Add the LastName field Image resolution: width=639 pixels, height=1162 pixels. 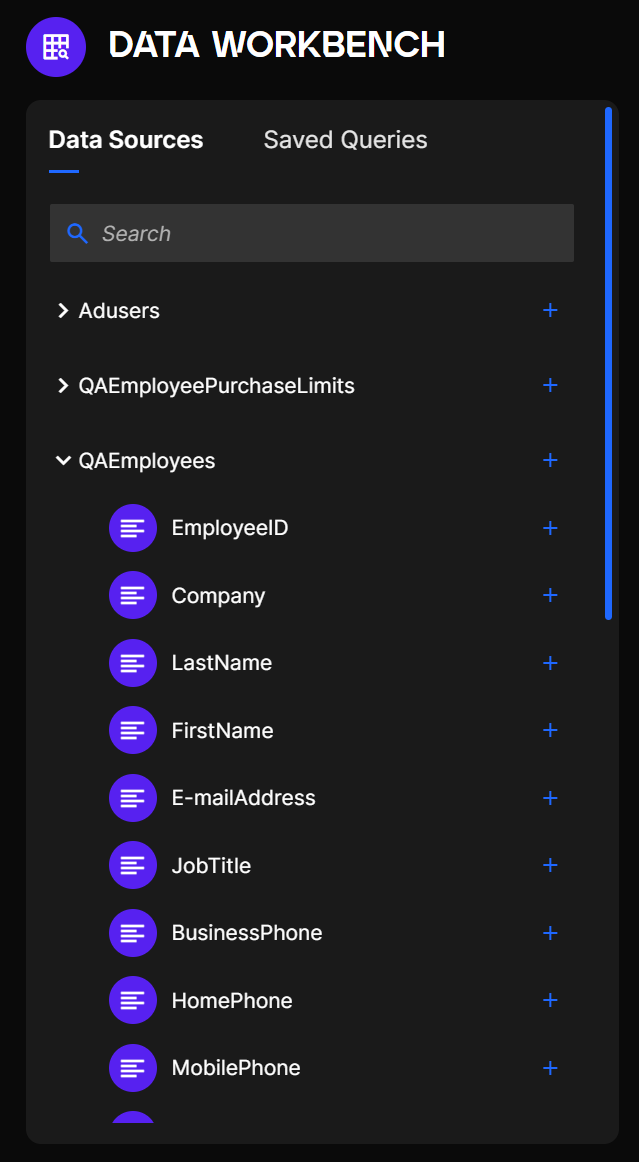(x=550, y=663)
